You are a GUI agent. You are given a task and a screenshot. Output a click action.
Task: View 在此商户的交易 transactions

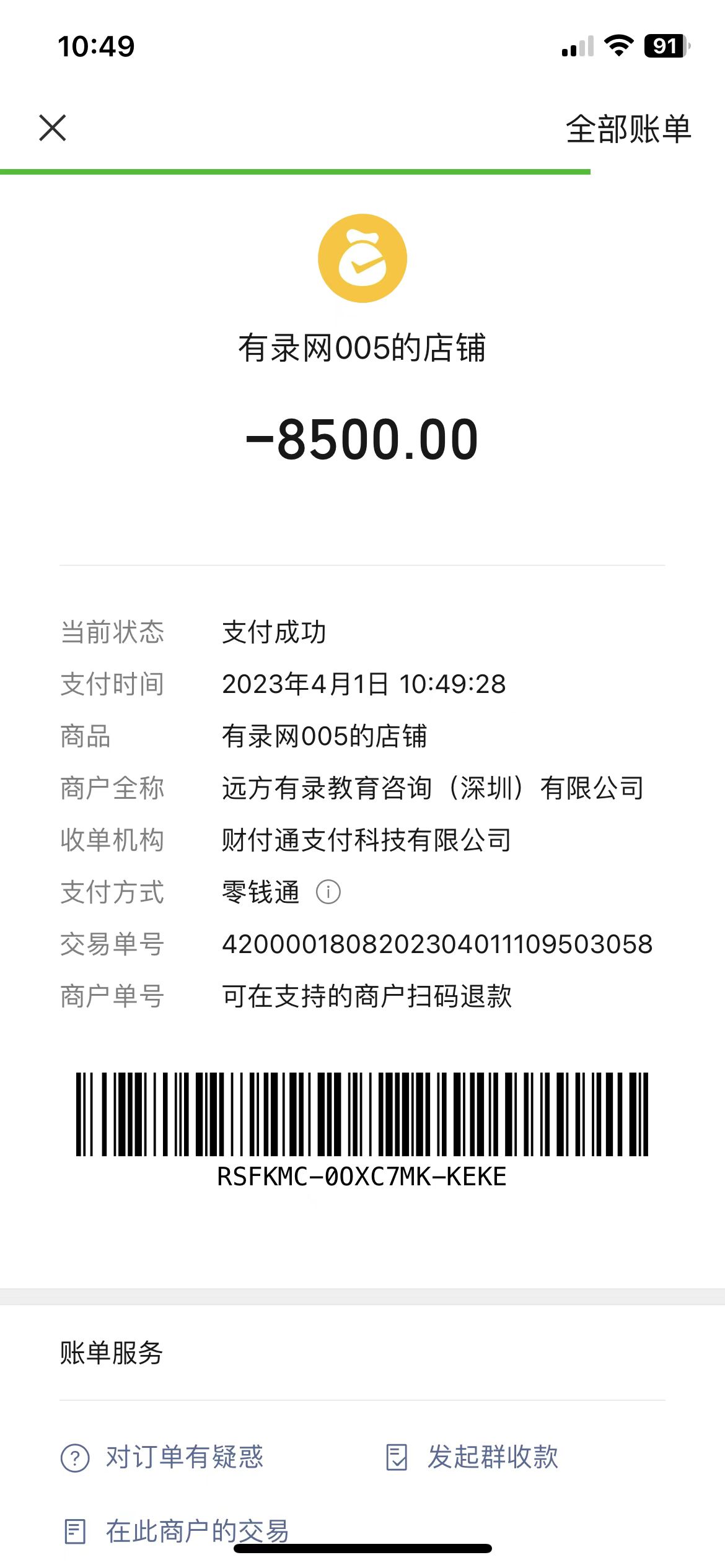point(177,1531)
